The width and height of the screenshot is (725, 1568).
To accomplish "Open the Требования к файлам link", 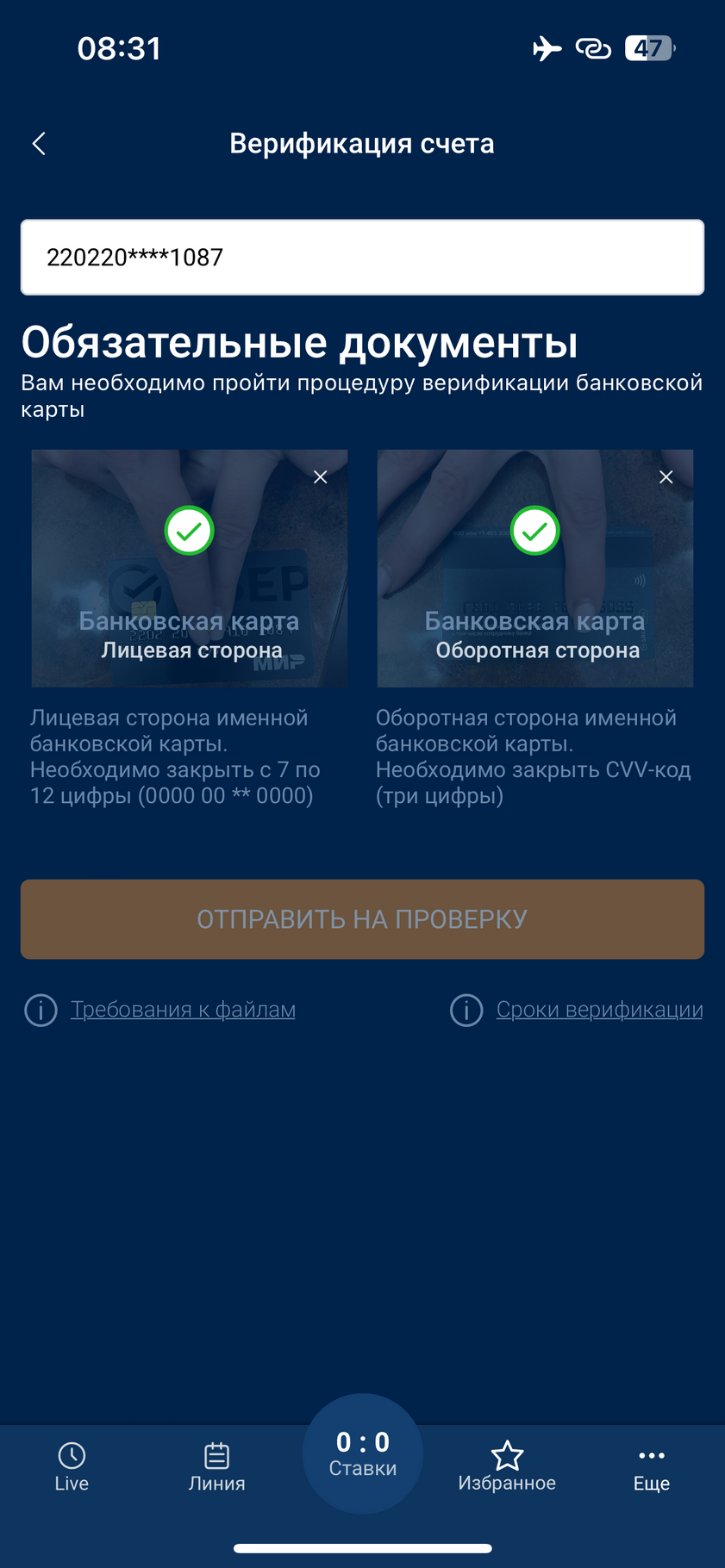I will [183, 1010].
